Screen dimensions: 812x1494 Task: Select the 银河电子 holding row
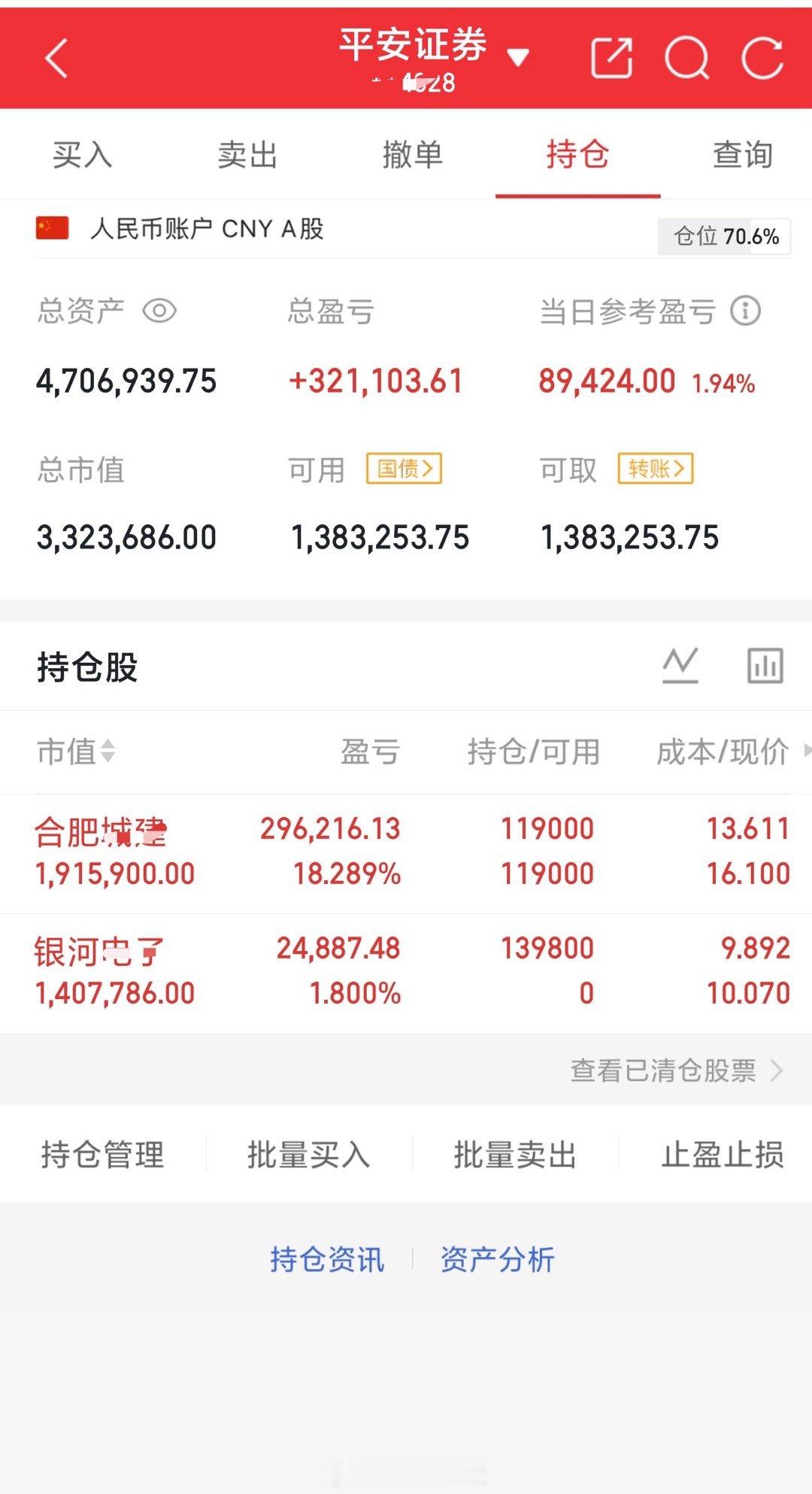[301, 970]
